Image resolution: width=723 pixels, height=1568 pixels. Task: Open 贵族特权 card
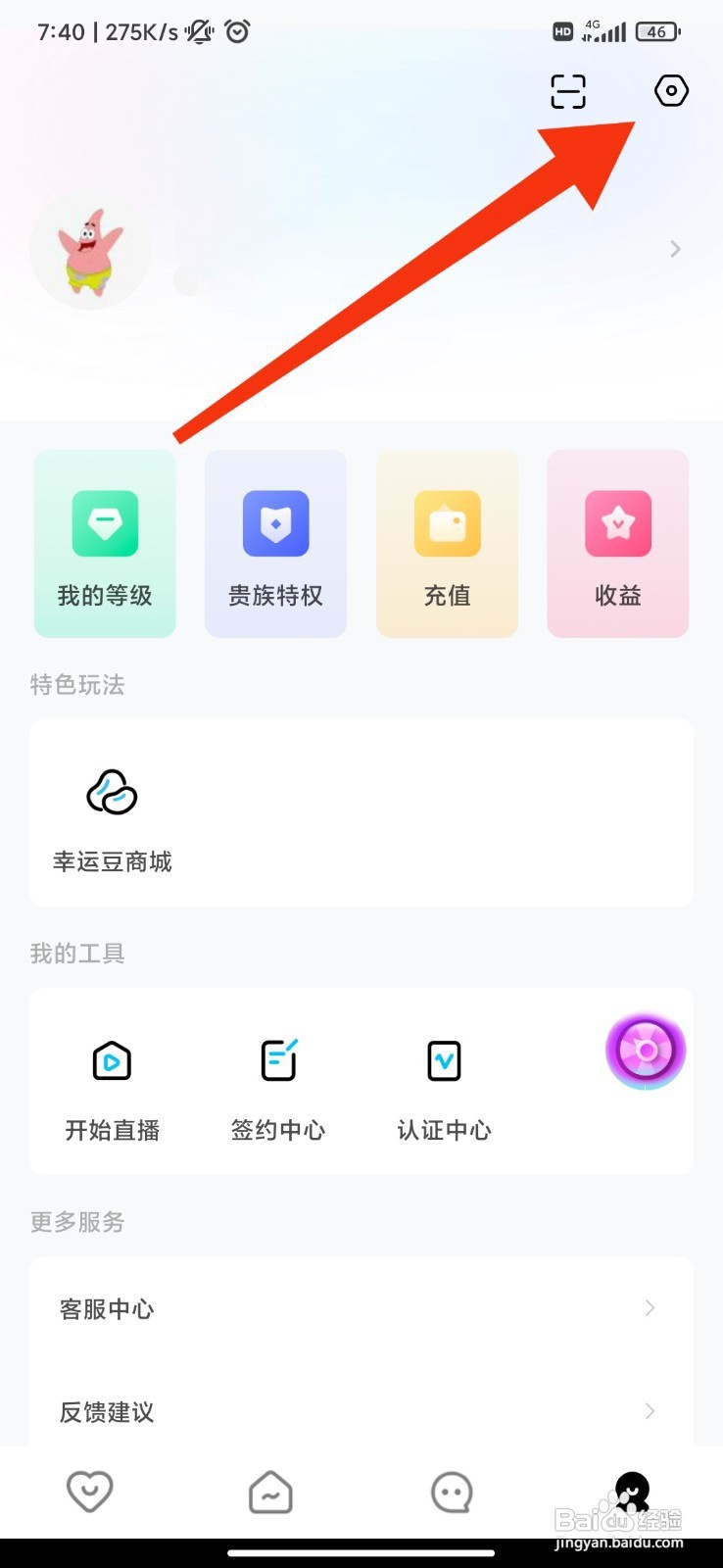pyautogui.click(x=275, y=544)
